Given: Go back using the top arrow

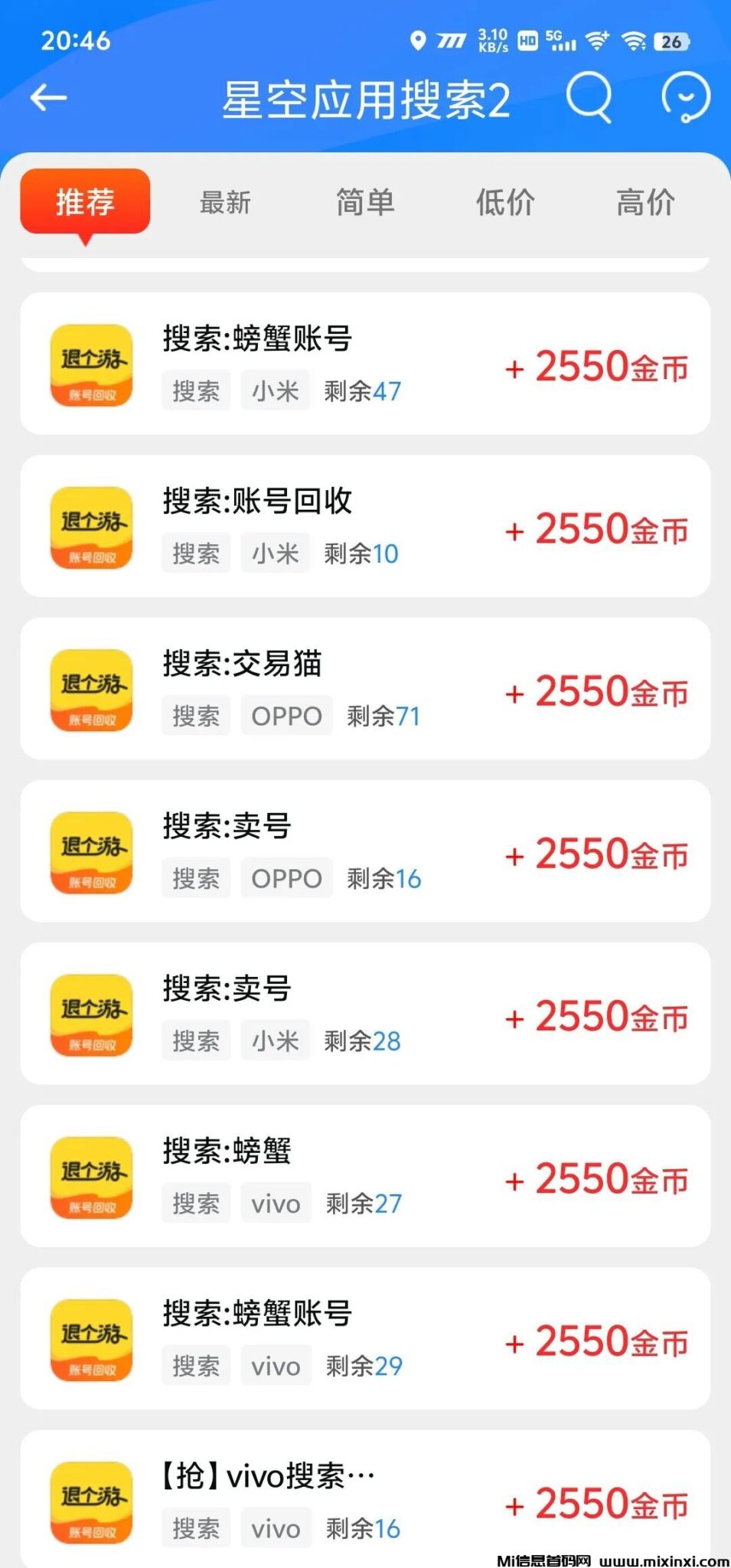Looking at the screenshot, I should click(48, 98).
